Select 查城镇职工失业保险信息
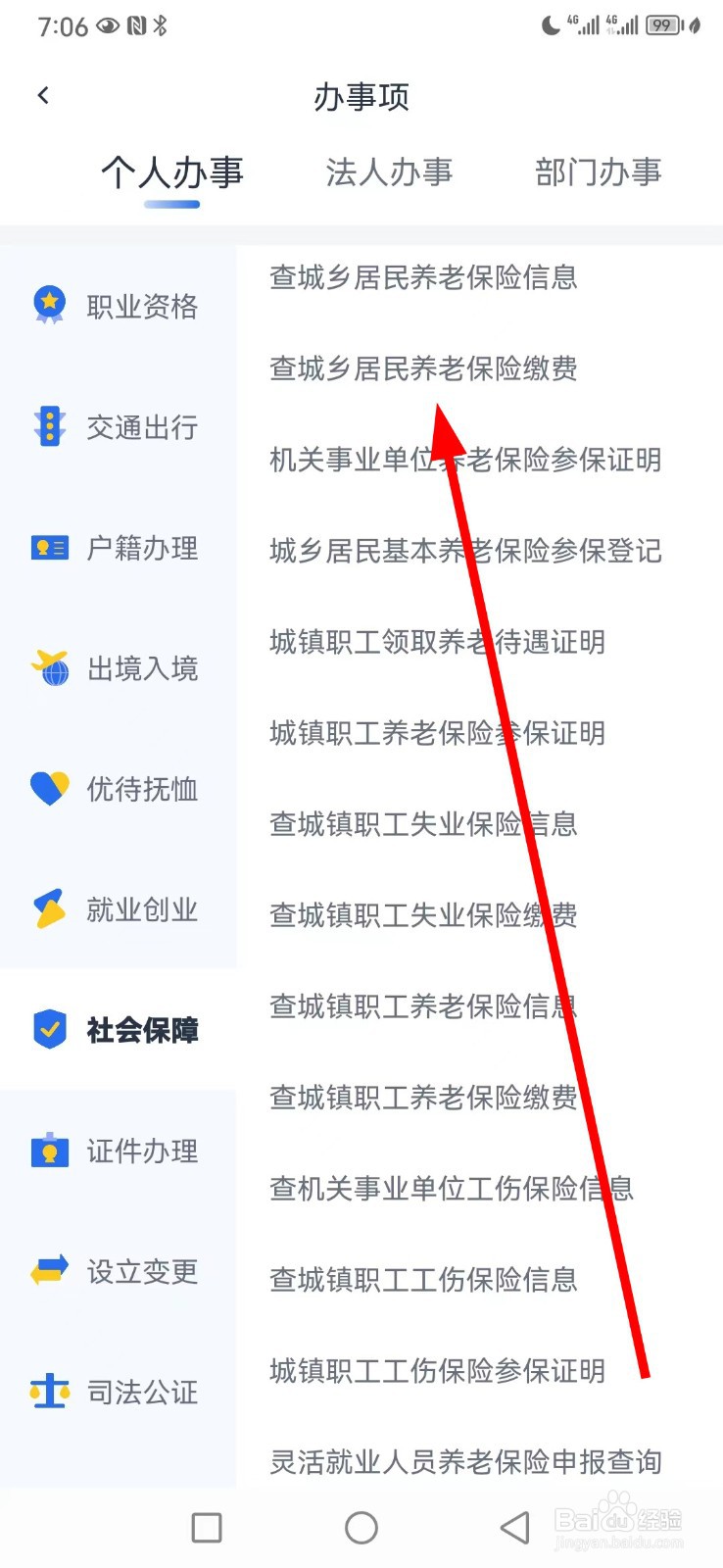 [x=423, y=825]
